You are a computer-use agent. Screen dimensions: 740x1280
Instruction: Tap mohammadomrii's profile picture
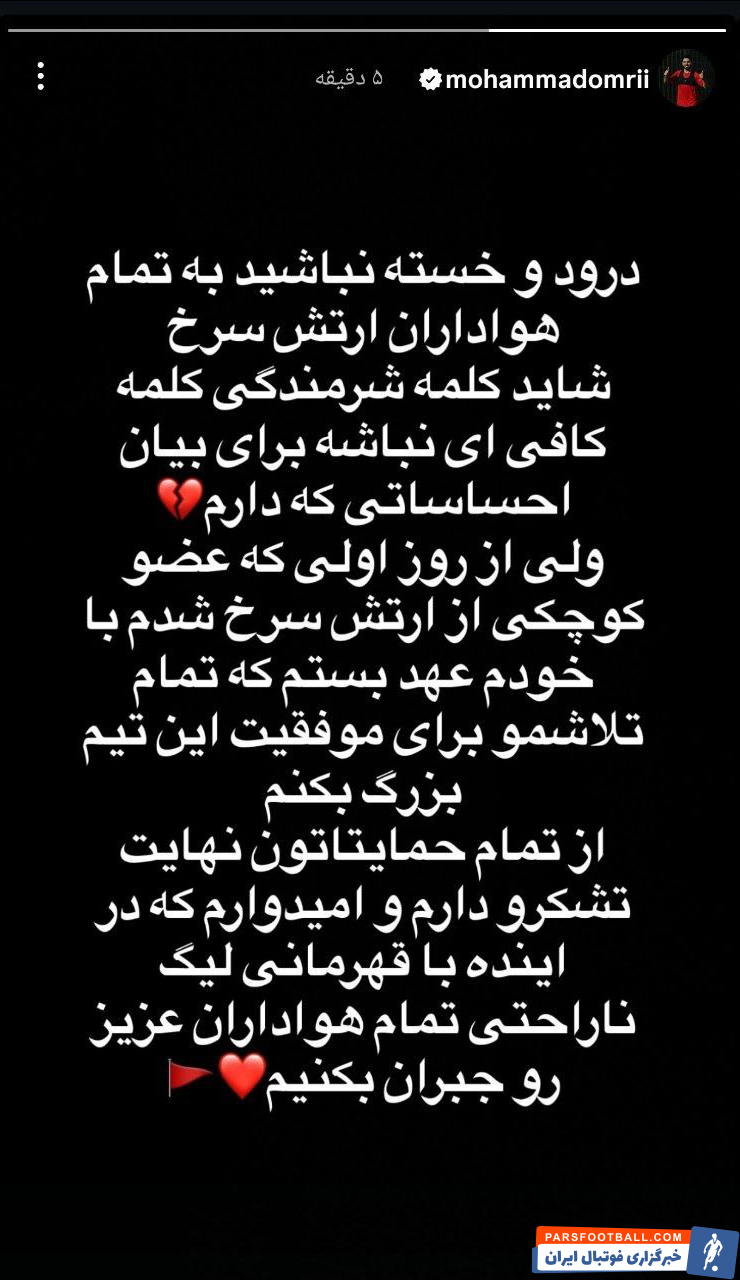pyautogui.click(x=687, y=78)
